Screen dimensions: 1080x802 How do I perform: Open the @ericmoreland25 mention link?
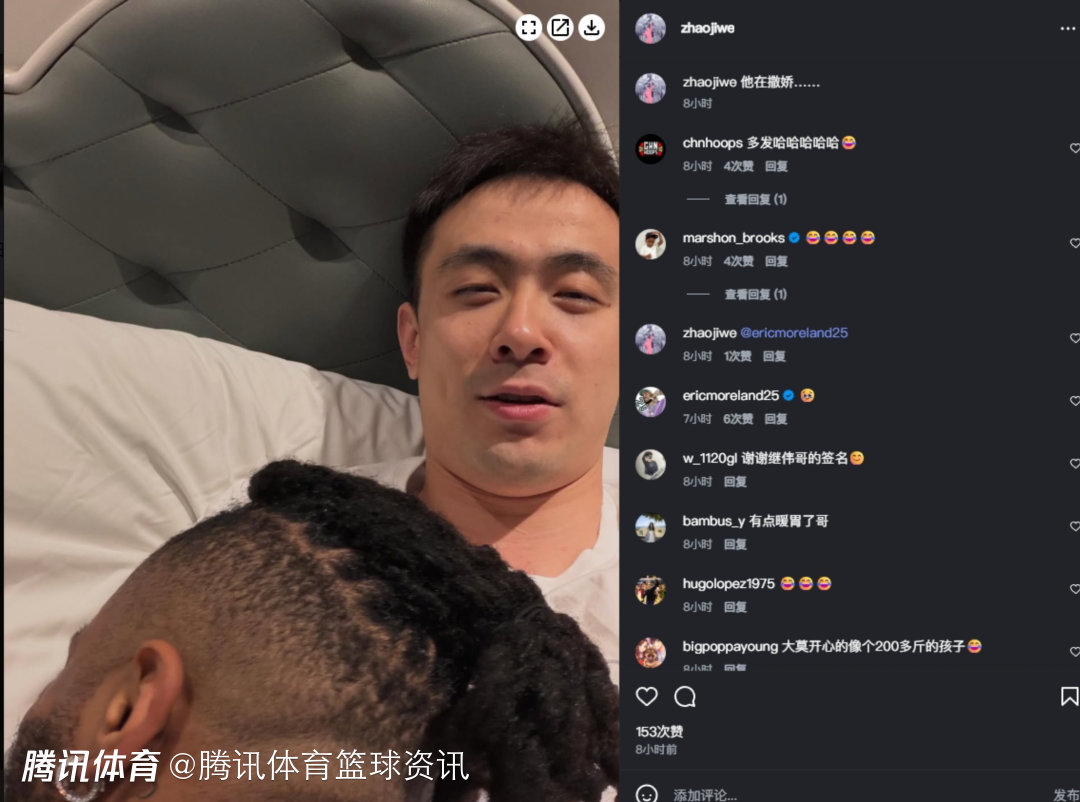(x=794, y=332)
